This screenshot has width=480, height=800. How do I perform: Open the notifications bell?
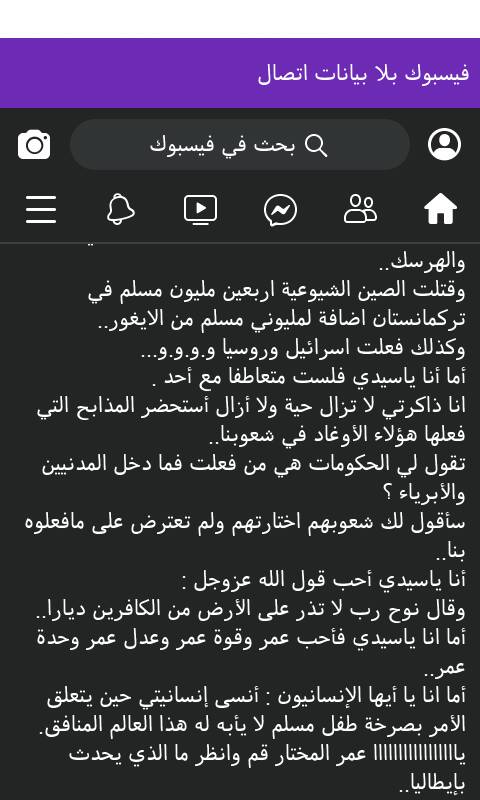click(x=121, y=209)
